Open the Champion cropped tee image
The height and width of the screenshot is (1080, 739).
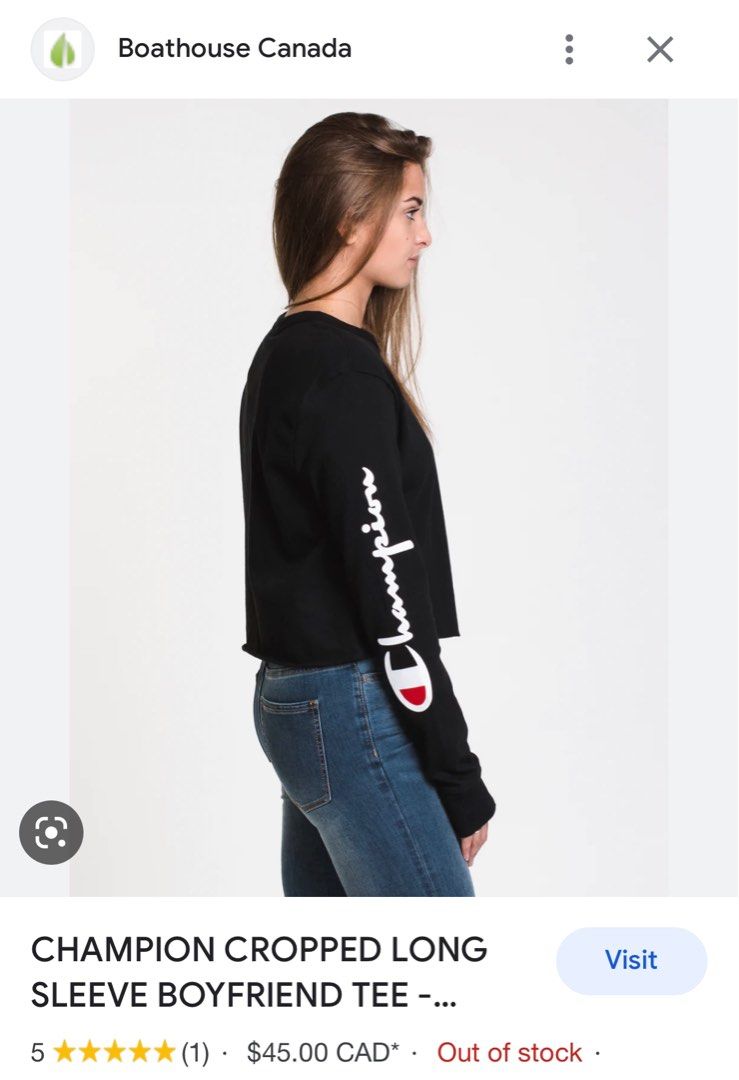click(x=369, y=497)
